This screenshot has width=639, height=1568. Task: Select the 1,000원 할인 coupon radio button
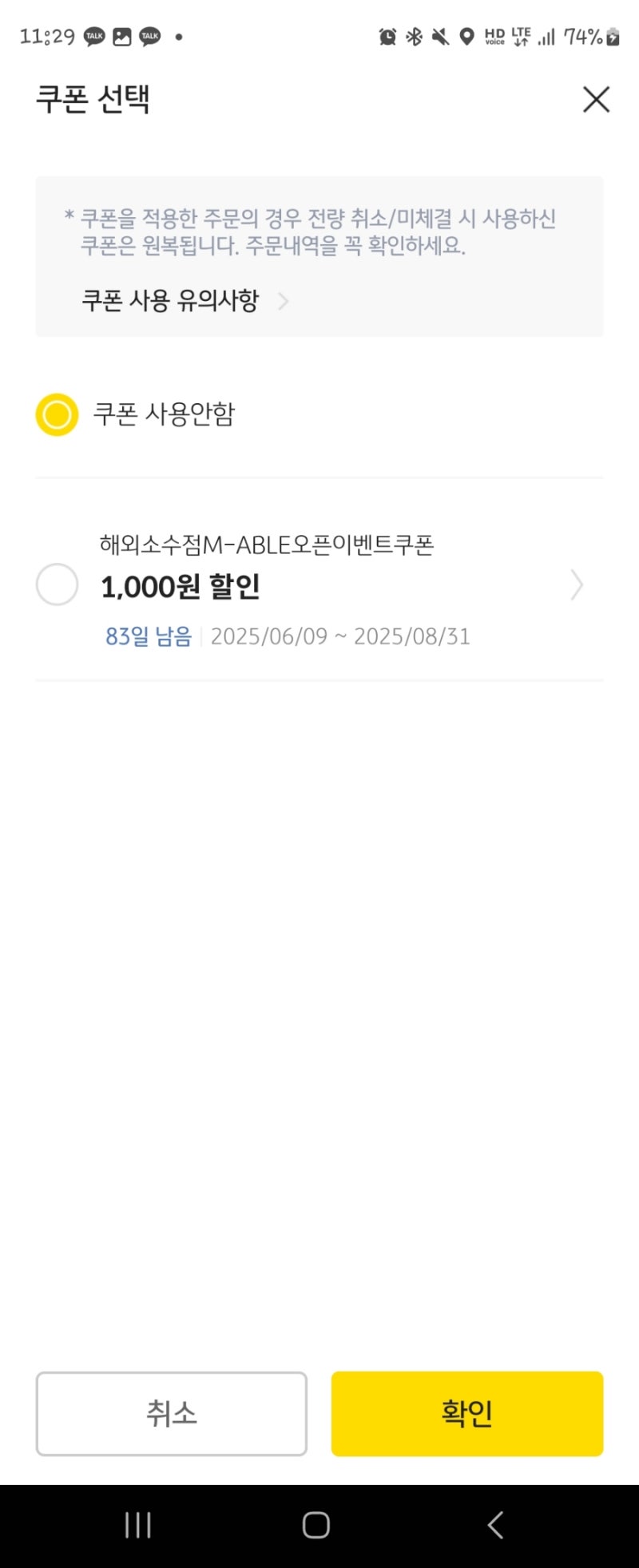[58, 584]
